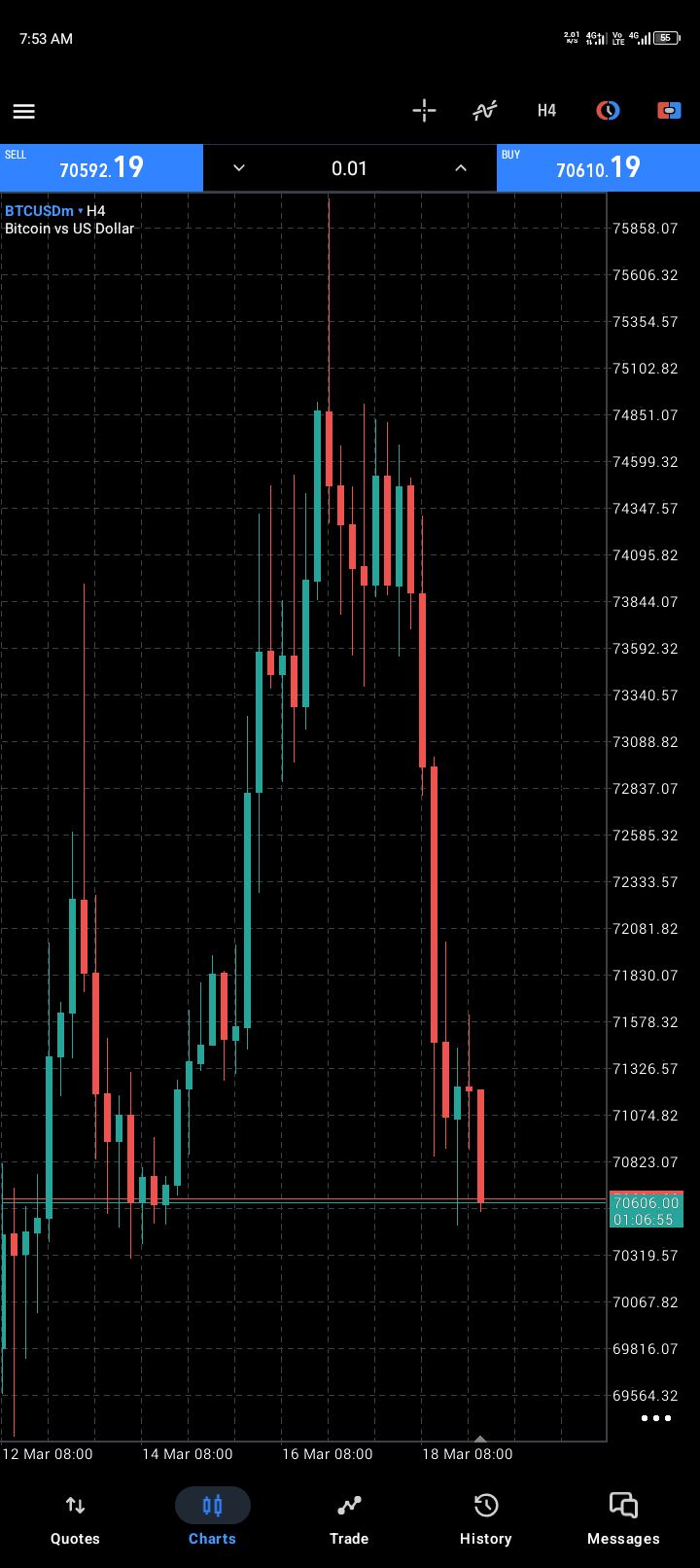Open the chart objects icon

coord(608,110)
